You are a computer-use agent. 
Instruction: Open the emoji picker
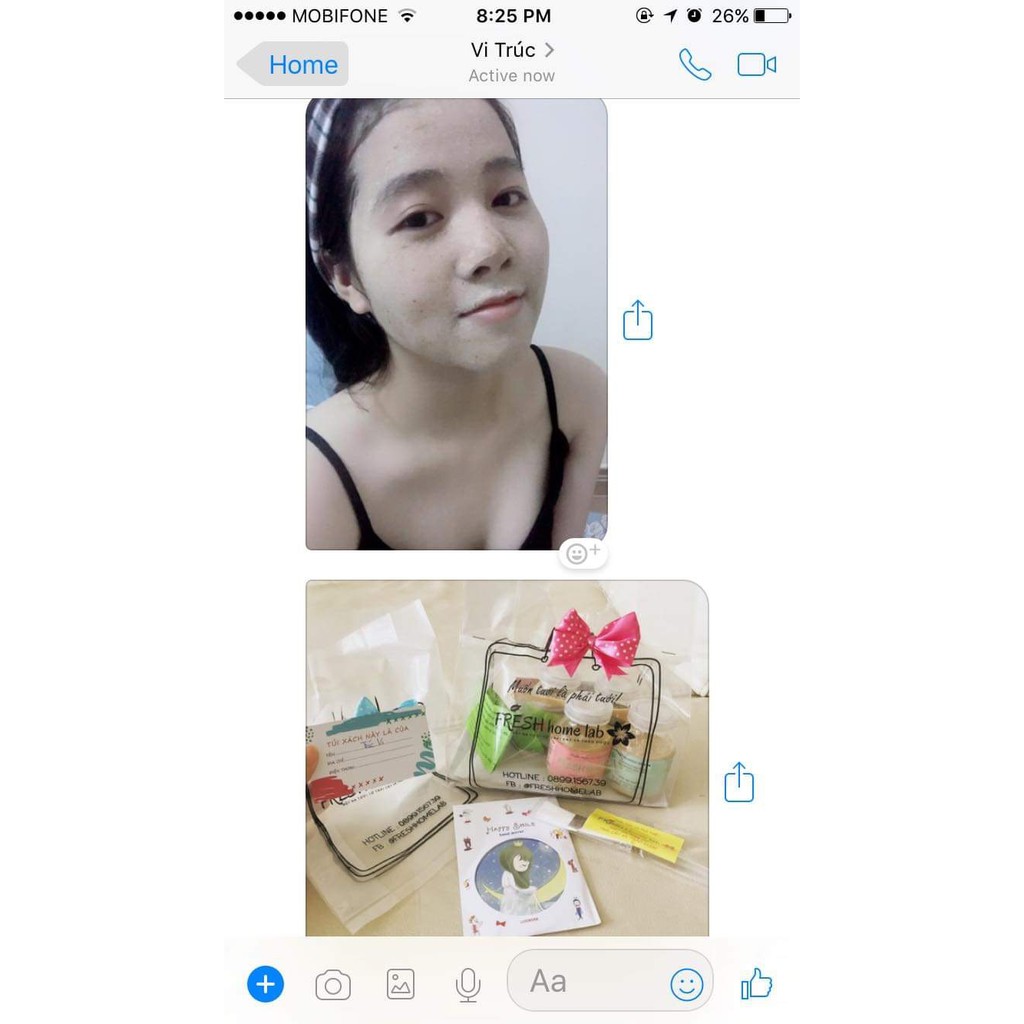686,985
